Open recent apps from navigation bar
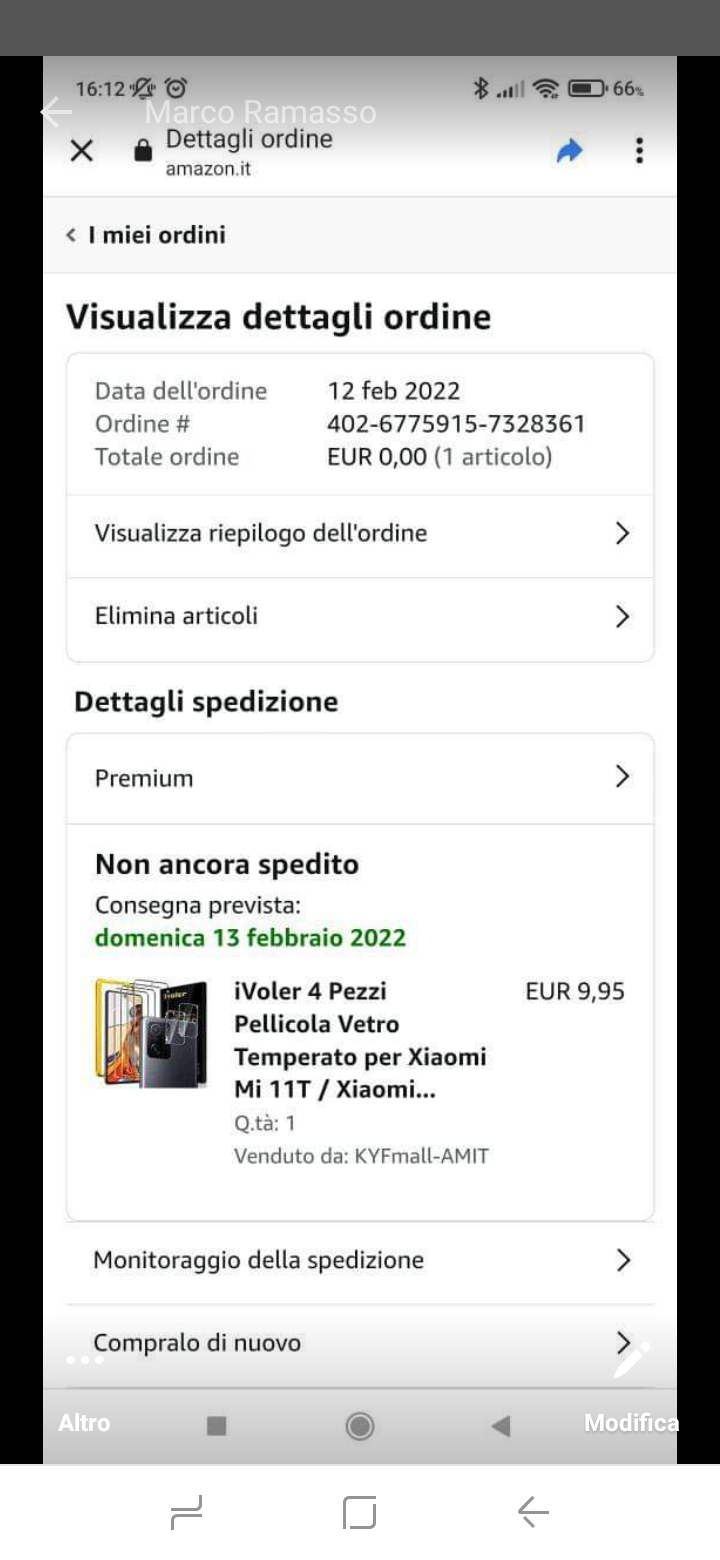The height and width of the screenshot is (1560, 720). (186, 1512)
